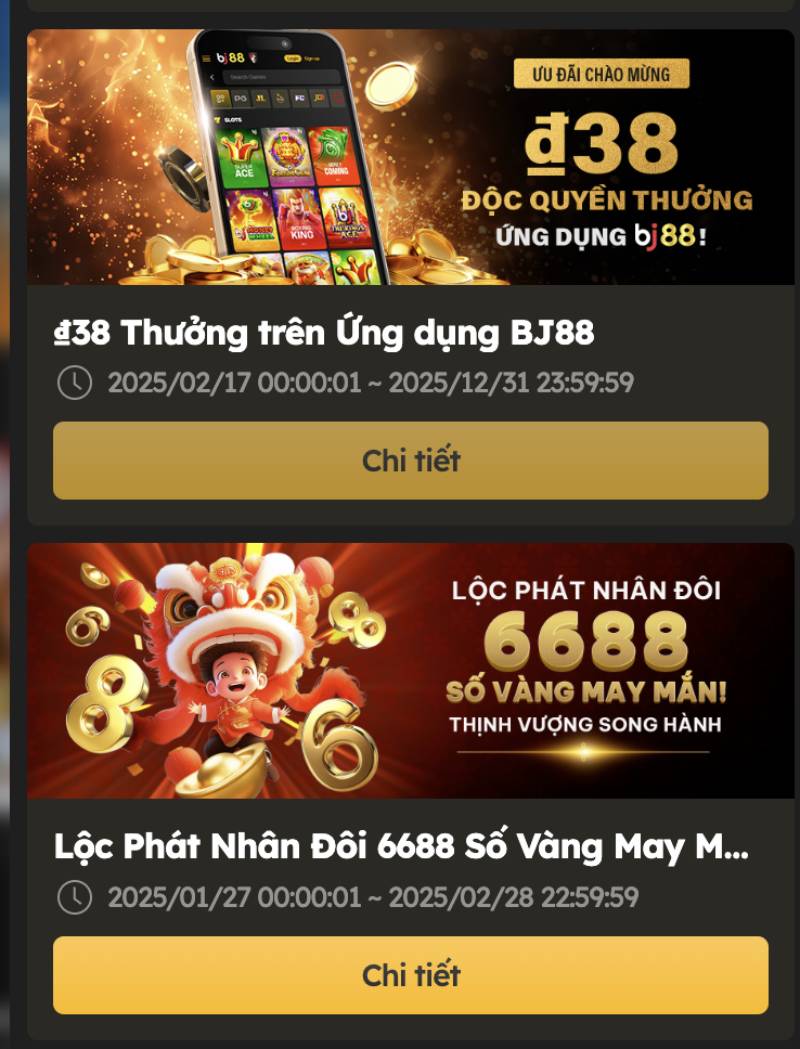Open Chi tiết for ₫38 BJ88 app bonus
The height and width of the screenshot is (1049, 800).
pos(410,461)
